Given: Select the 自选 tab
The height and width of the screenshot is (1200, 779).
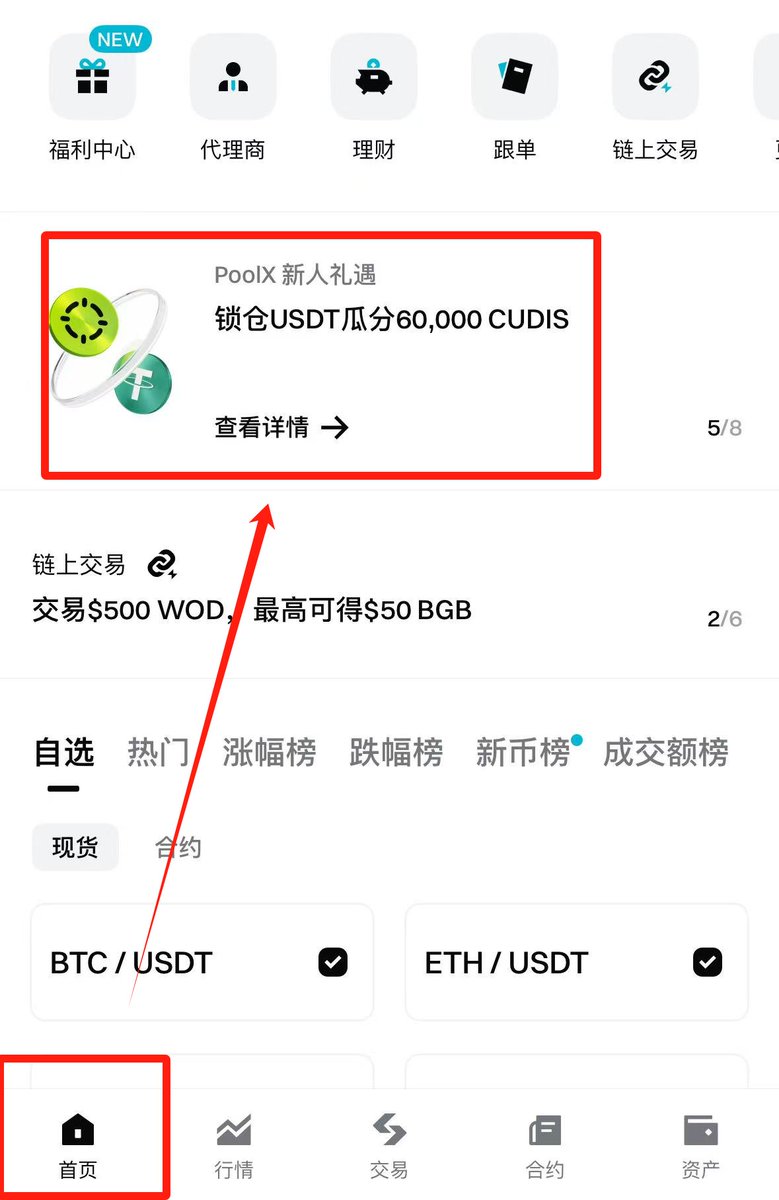Looking at the screenshot, I should pyautogui.click(x=64, y=752).
